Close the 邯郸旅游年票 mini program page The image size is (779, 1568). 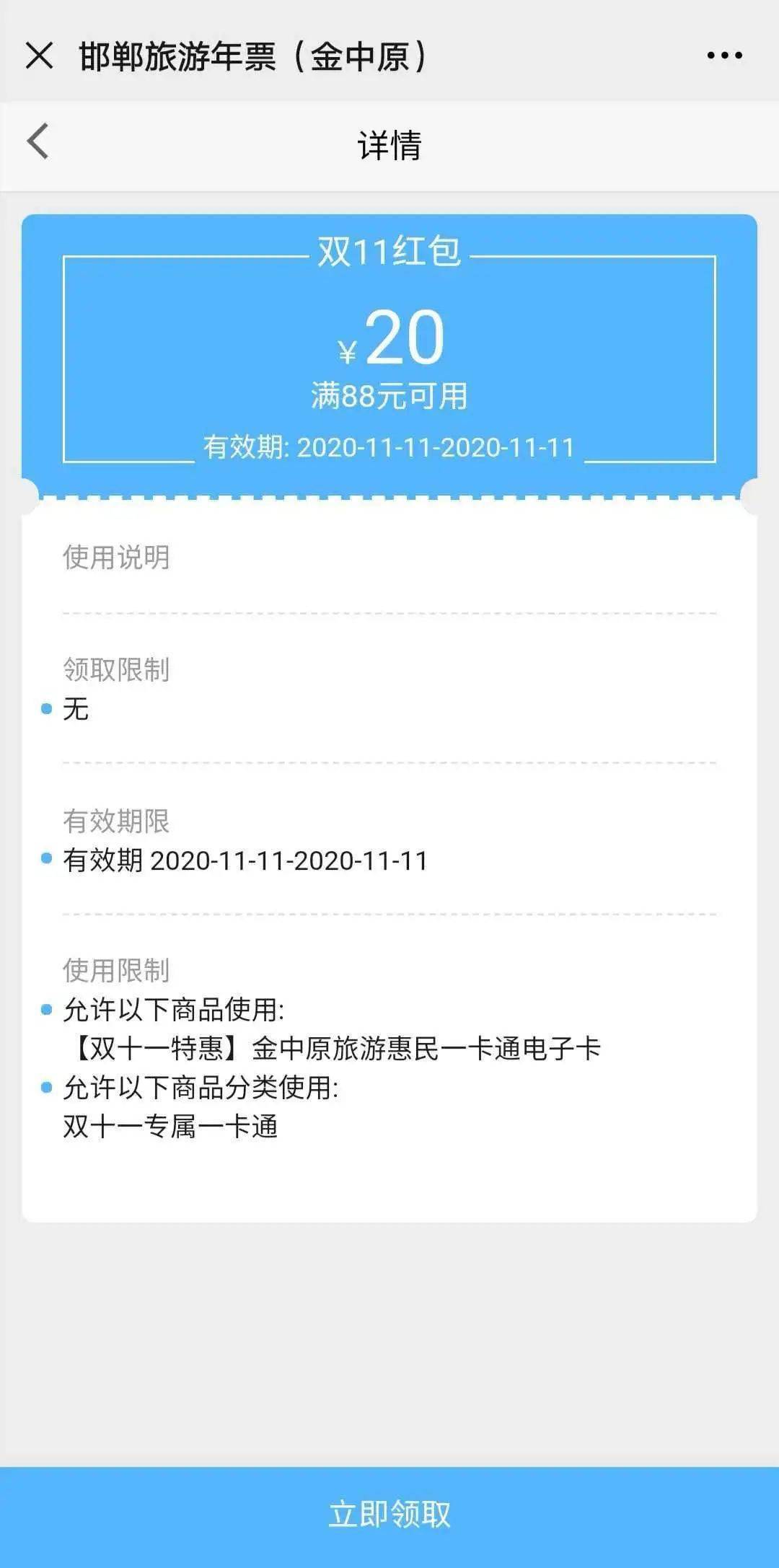39,56
